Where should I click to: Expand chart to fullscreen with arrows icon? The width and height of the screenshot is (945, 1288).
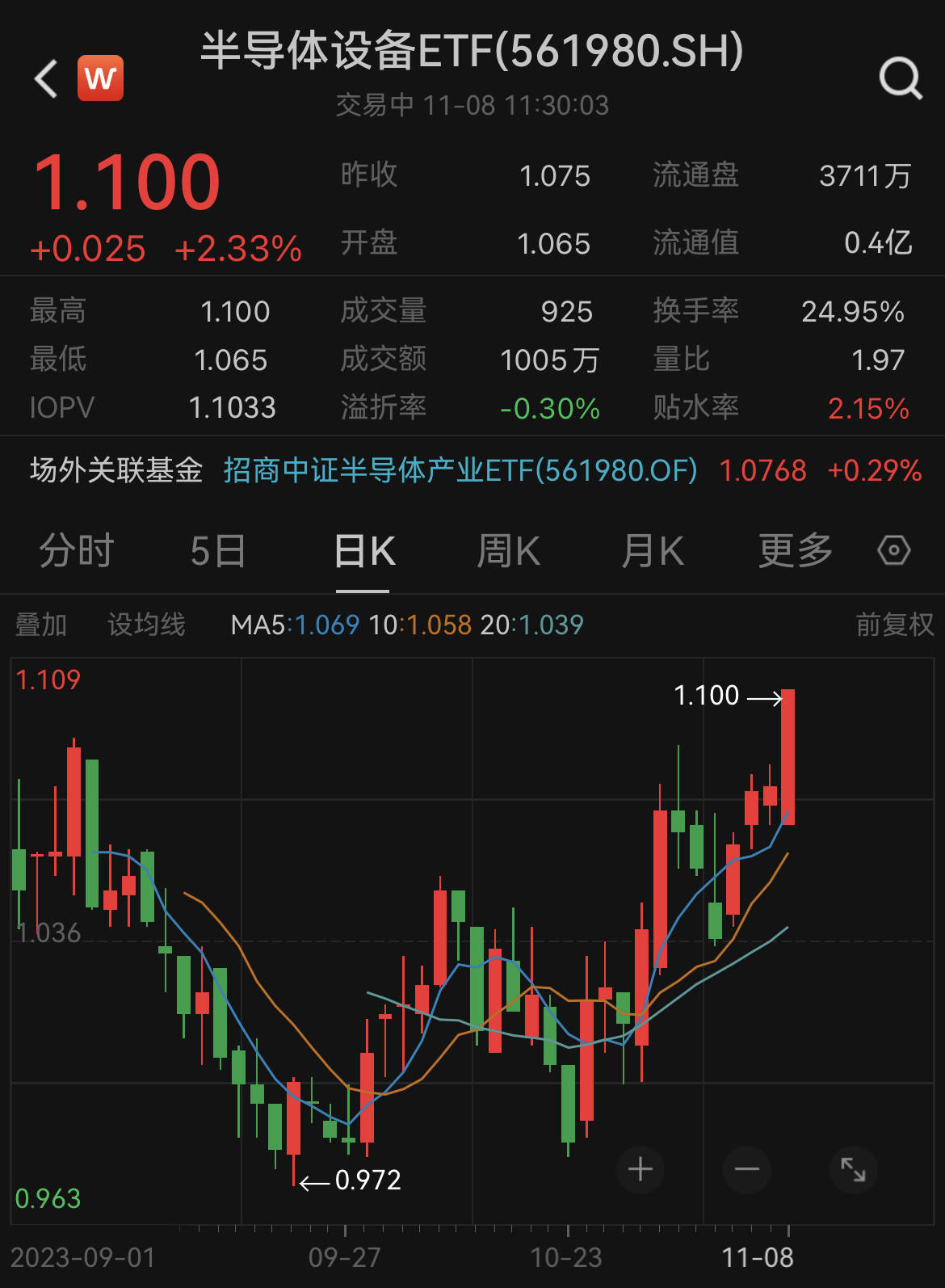[853, 1168]
